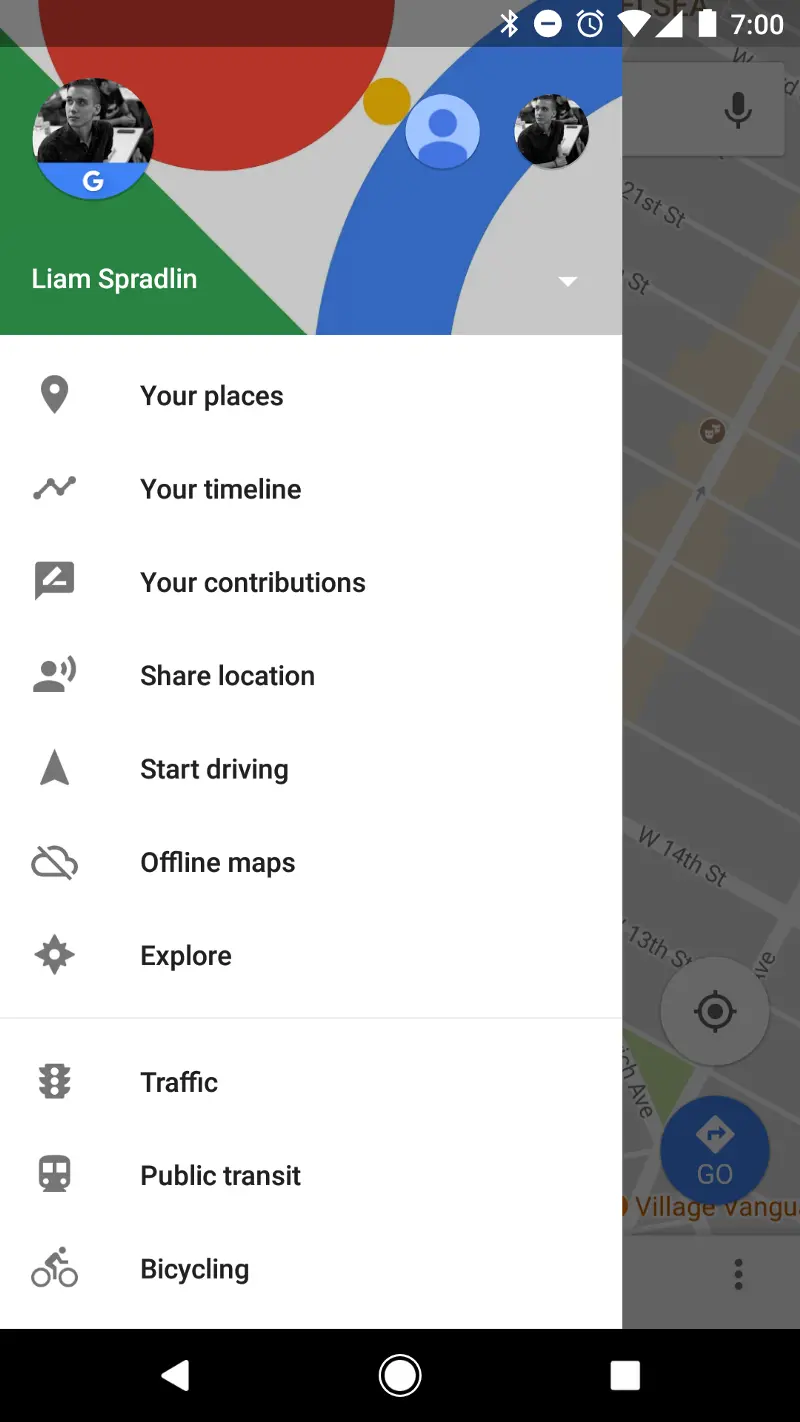The image size is (800, 1422).
Task: Switch to the generic blue avatar account
Action: [x=442, y=131]
